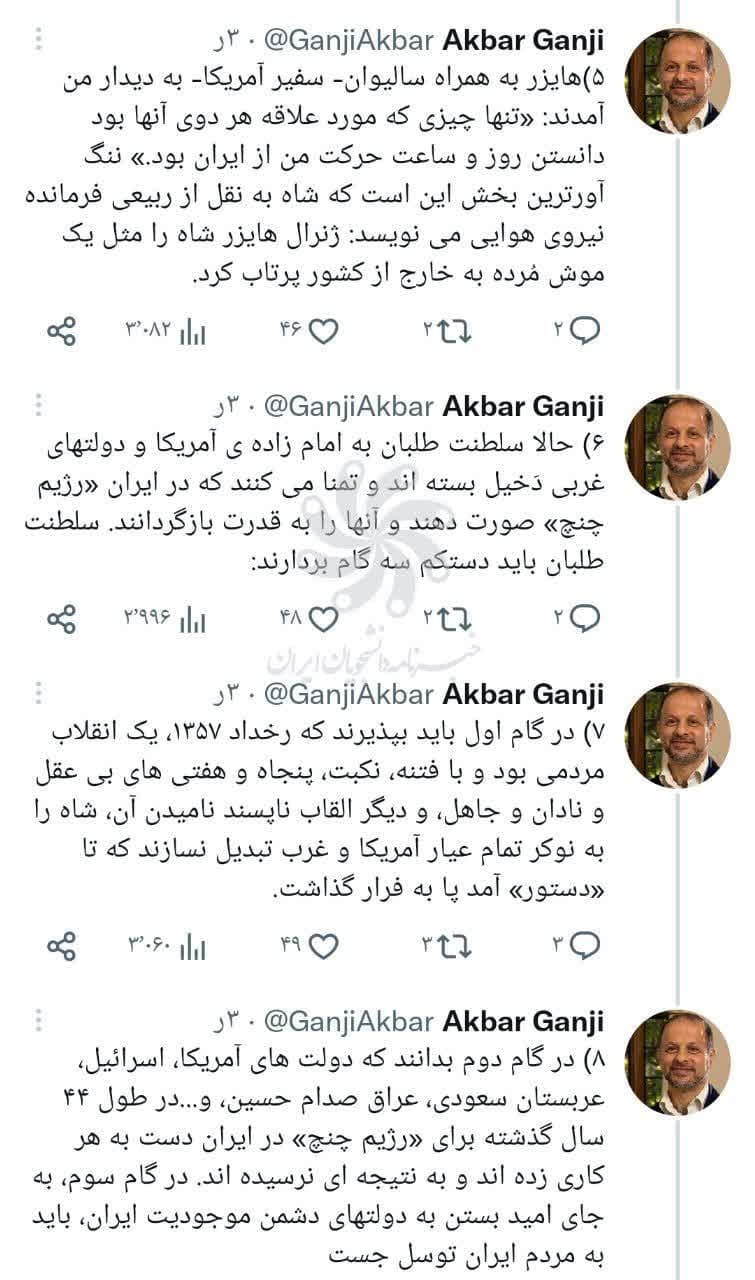Retweet the tweet numbered 7

(456, 944)
